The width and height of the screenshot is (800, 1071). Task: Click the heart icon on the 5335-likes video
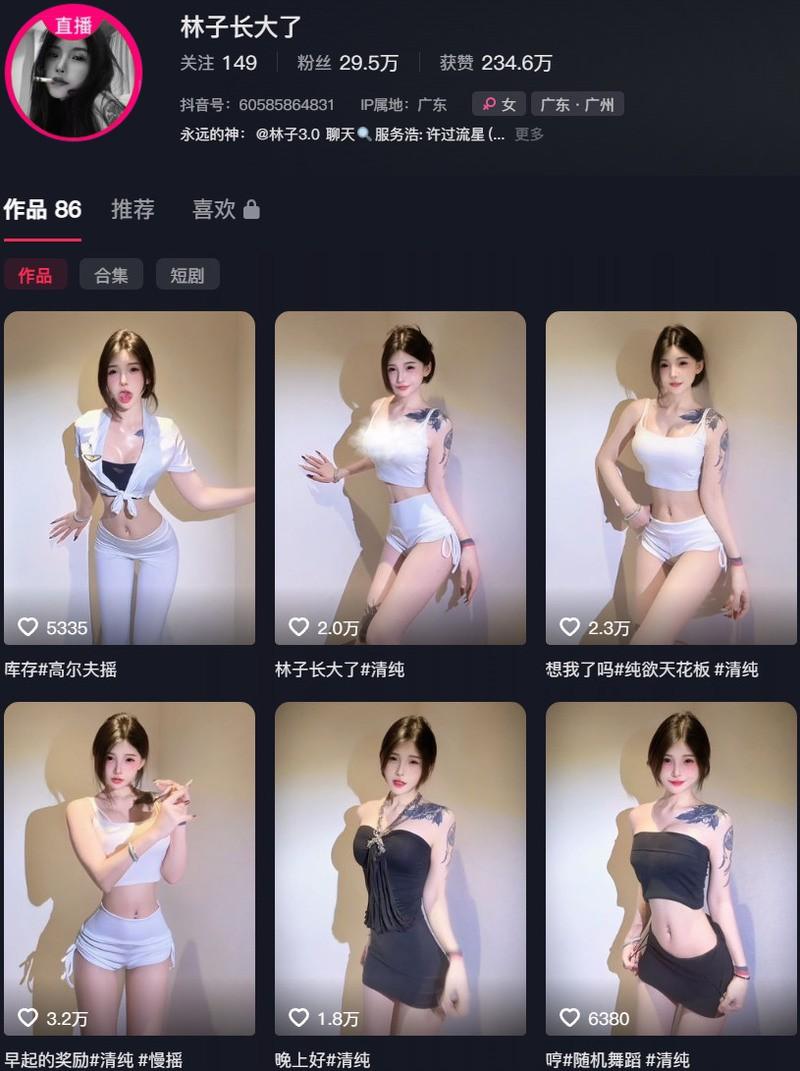tap(28, 628)
